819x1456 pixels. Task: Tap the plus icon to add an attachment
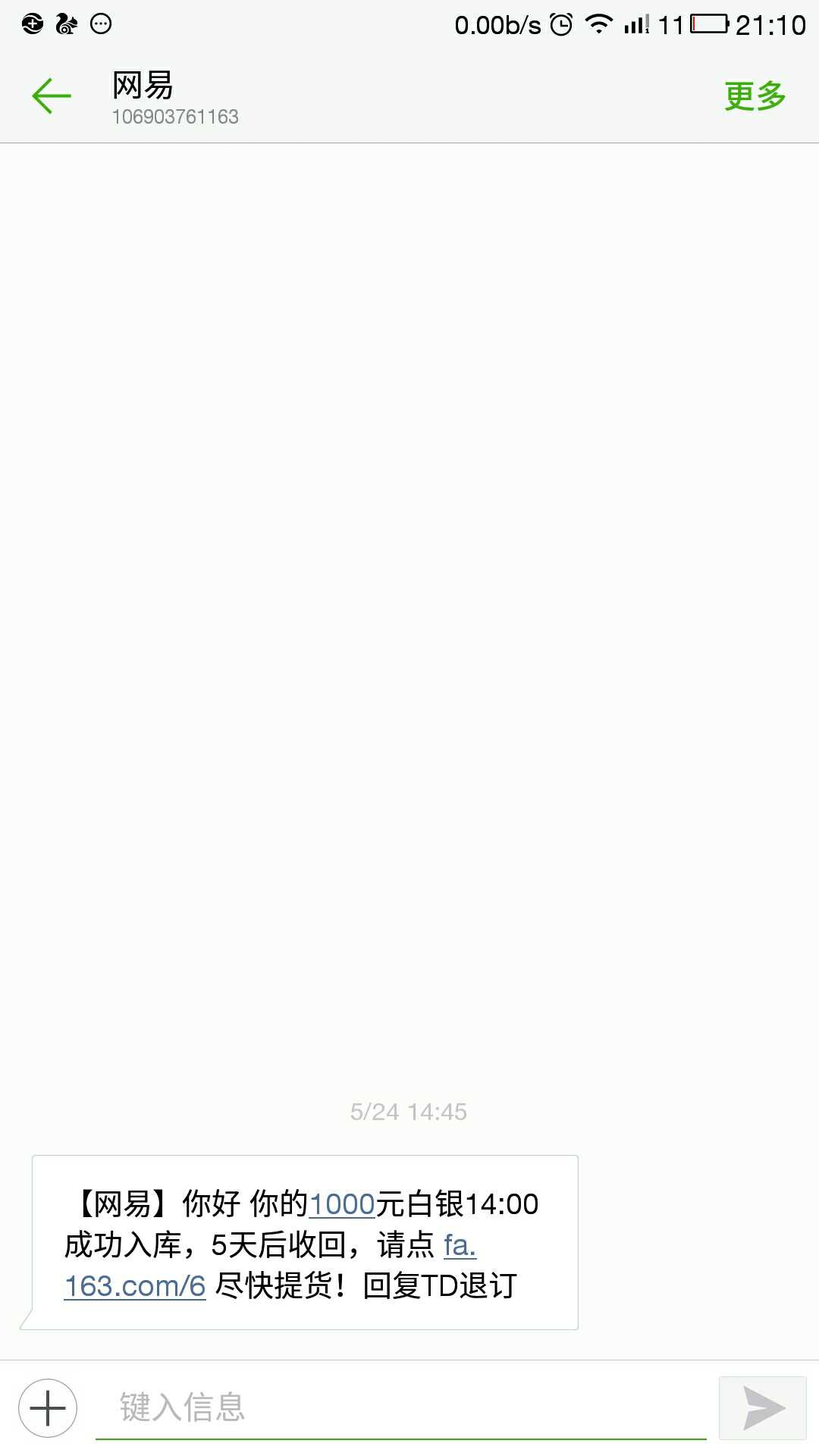48,1408
